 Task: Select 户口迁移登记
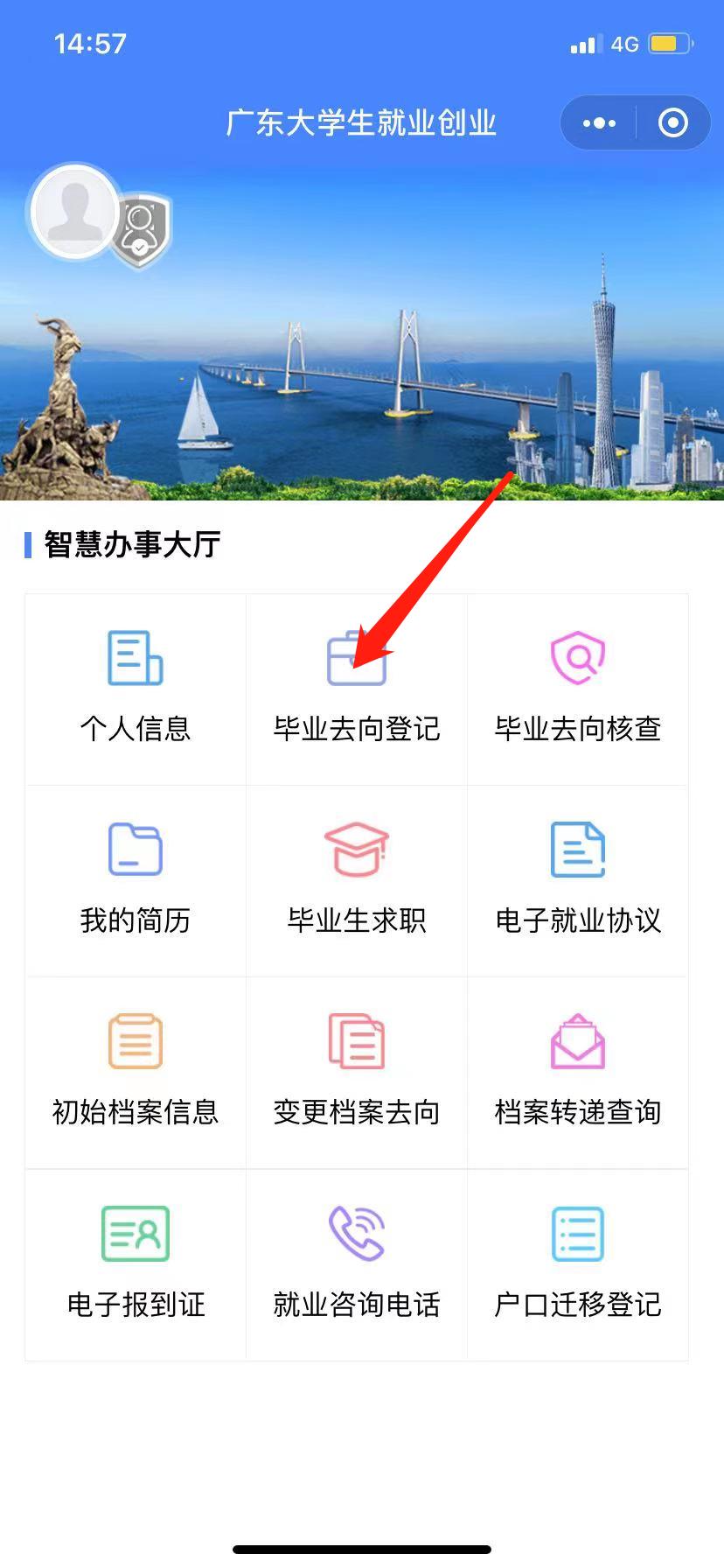(x=578, y=1264)
